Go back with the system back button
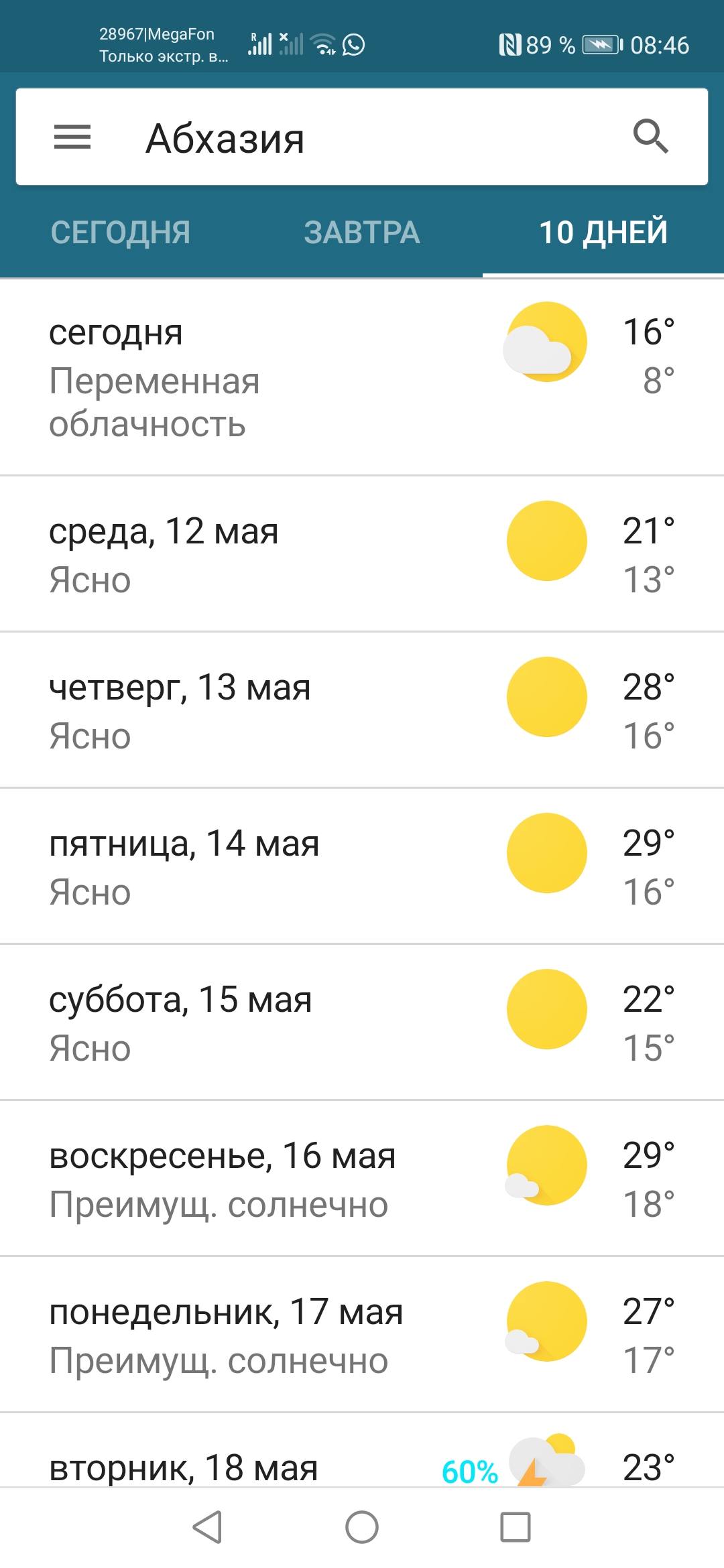The width and height of the screenshot is (724, 1568). click(207, 1528)
